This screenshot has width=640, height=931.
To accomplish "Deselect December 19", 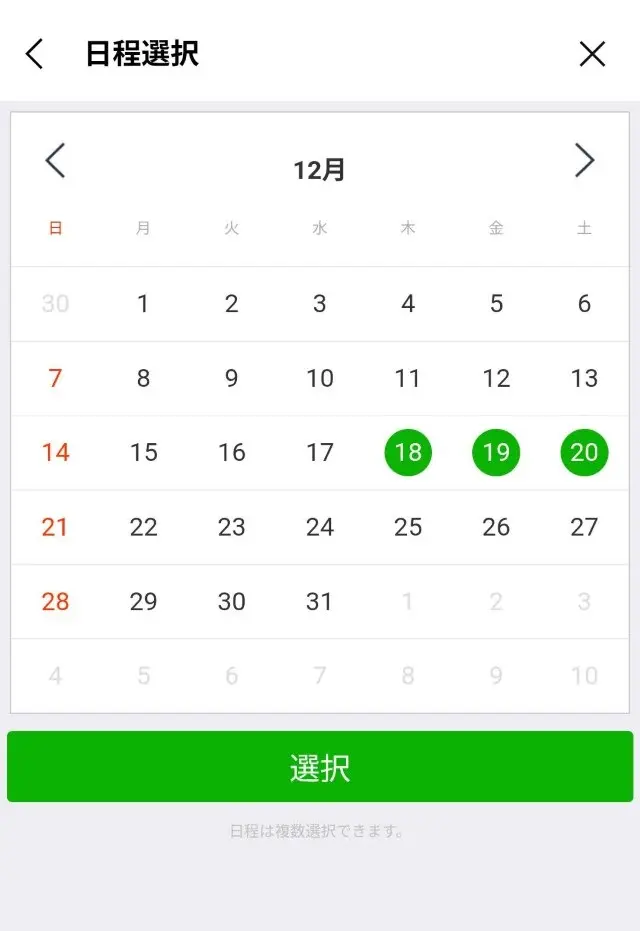I will [x=496, y=453].
